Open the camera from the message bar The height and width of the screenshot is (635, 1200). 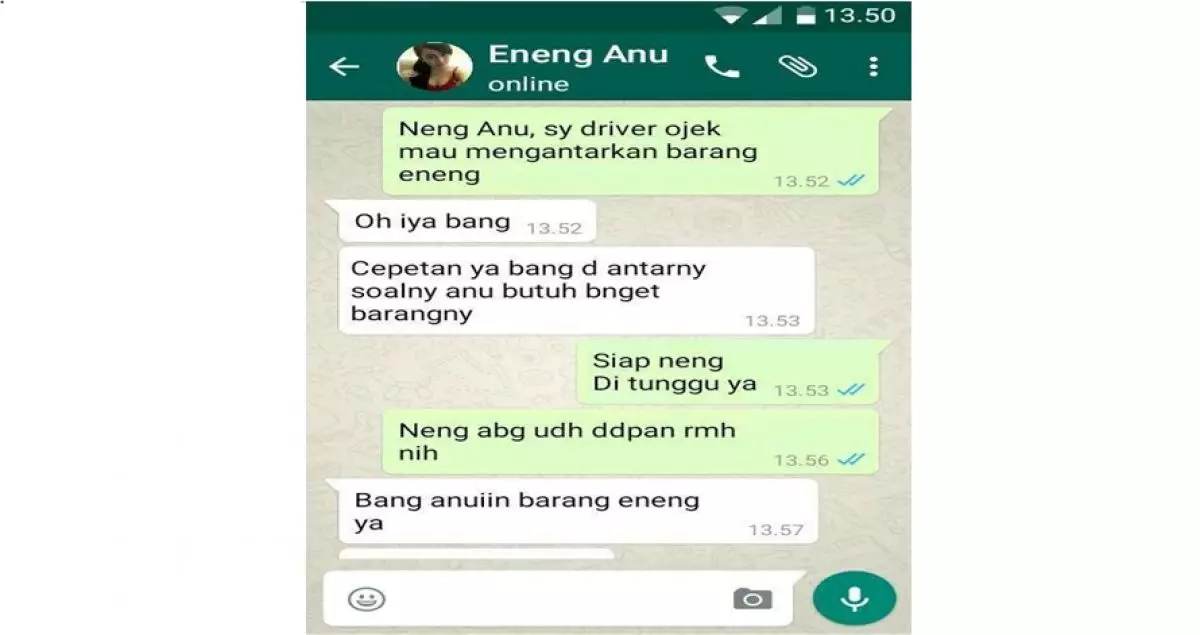(752, 599)
